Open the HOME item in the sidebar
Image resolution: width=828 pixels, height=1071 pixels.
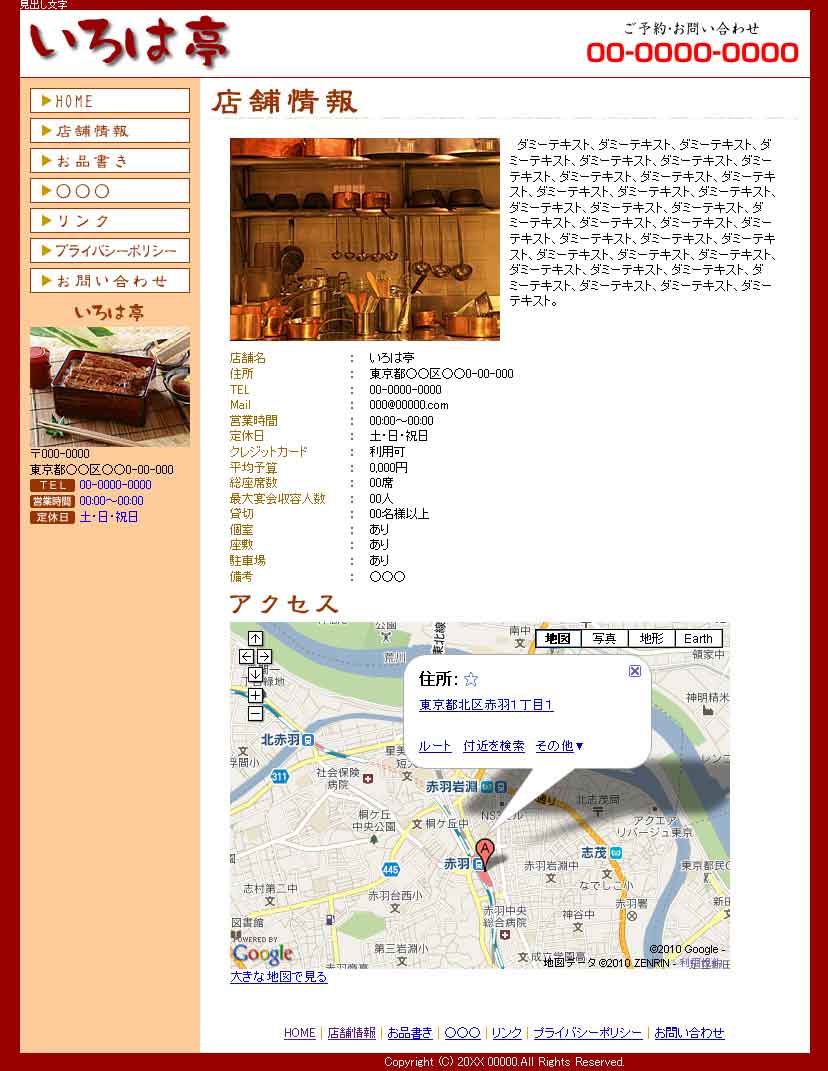109,101
